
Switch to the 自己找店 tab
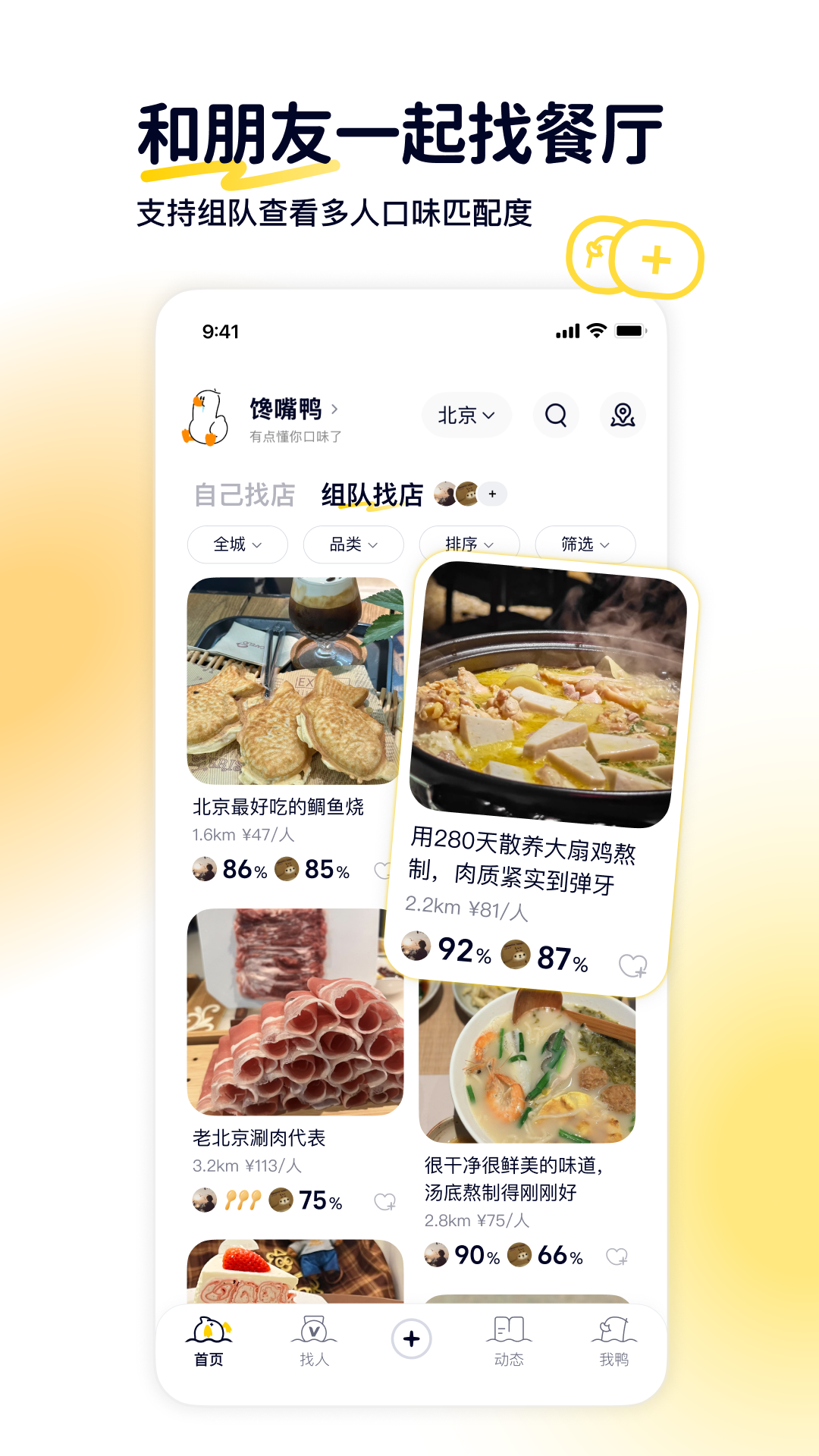pos(244,494)
